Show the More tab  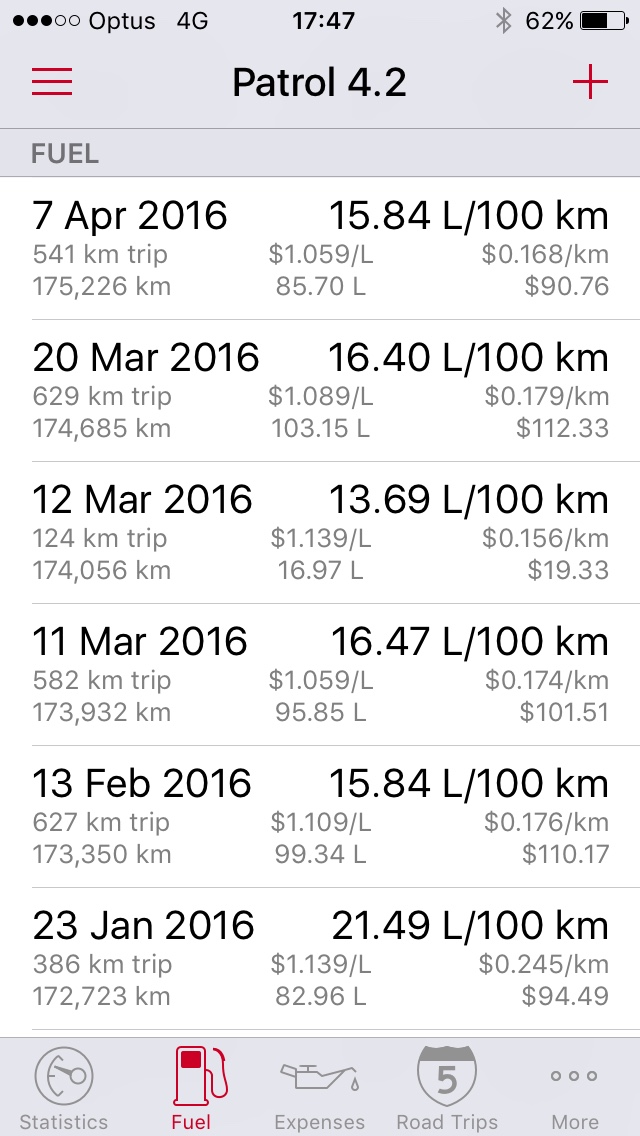575,1088
